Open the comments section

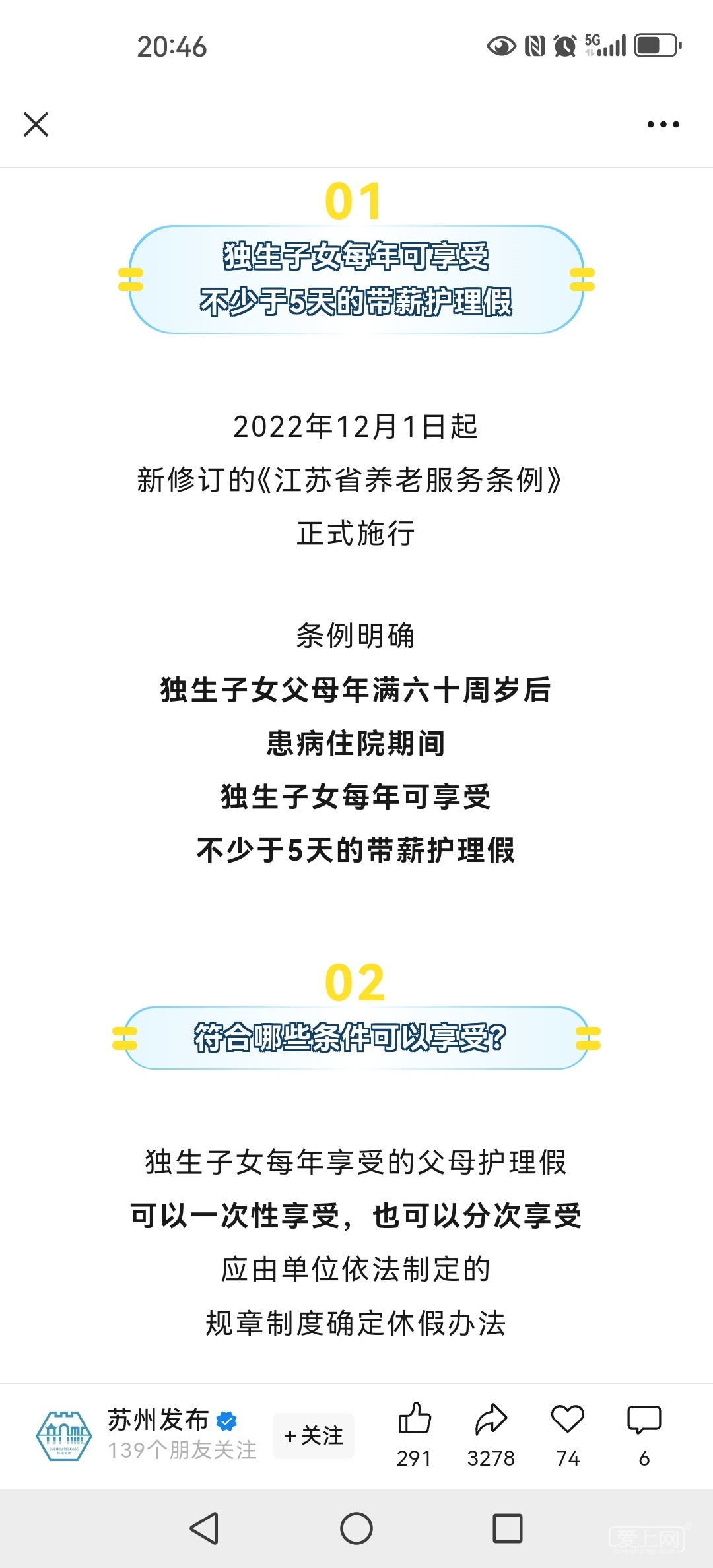(x=644, y=1420)
